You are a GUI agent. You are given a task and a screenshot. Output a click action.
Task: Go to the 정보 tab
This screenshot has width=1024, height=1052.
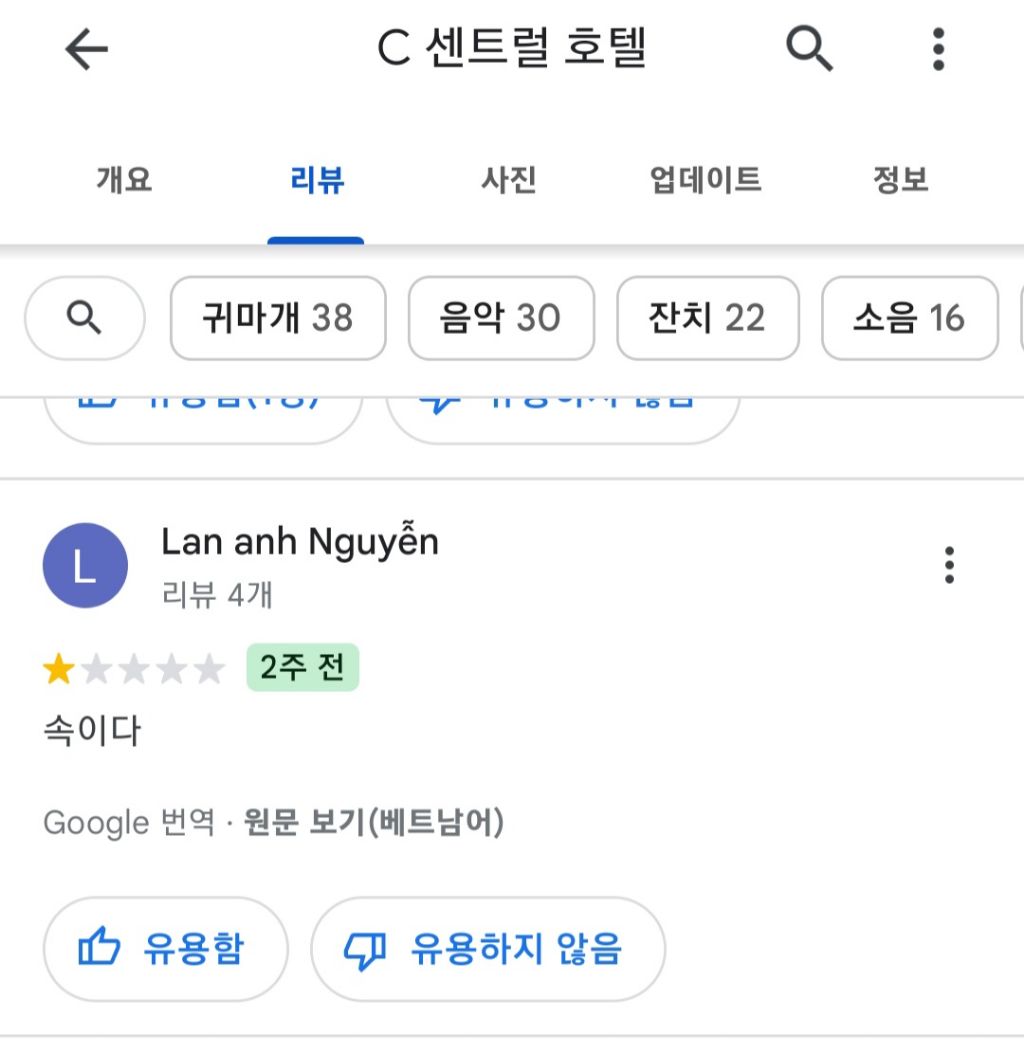(x=900, y=180)
